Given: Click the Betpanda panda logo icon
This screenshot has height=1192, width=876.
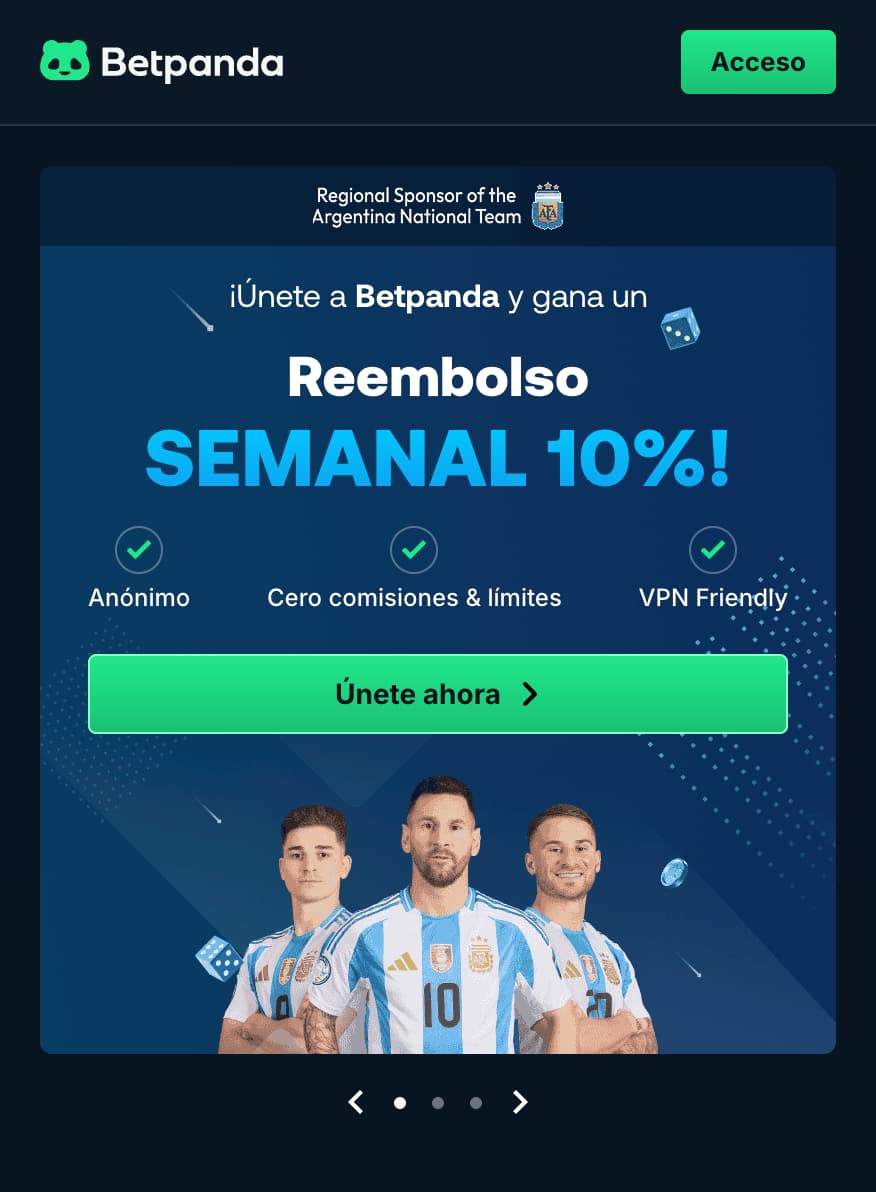Looking at the screenshot, I should 64,61.
